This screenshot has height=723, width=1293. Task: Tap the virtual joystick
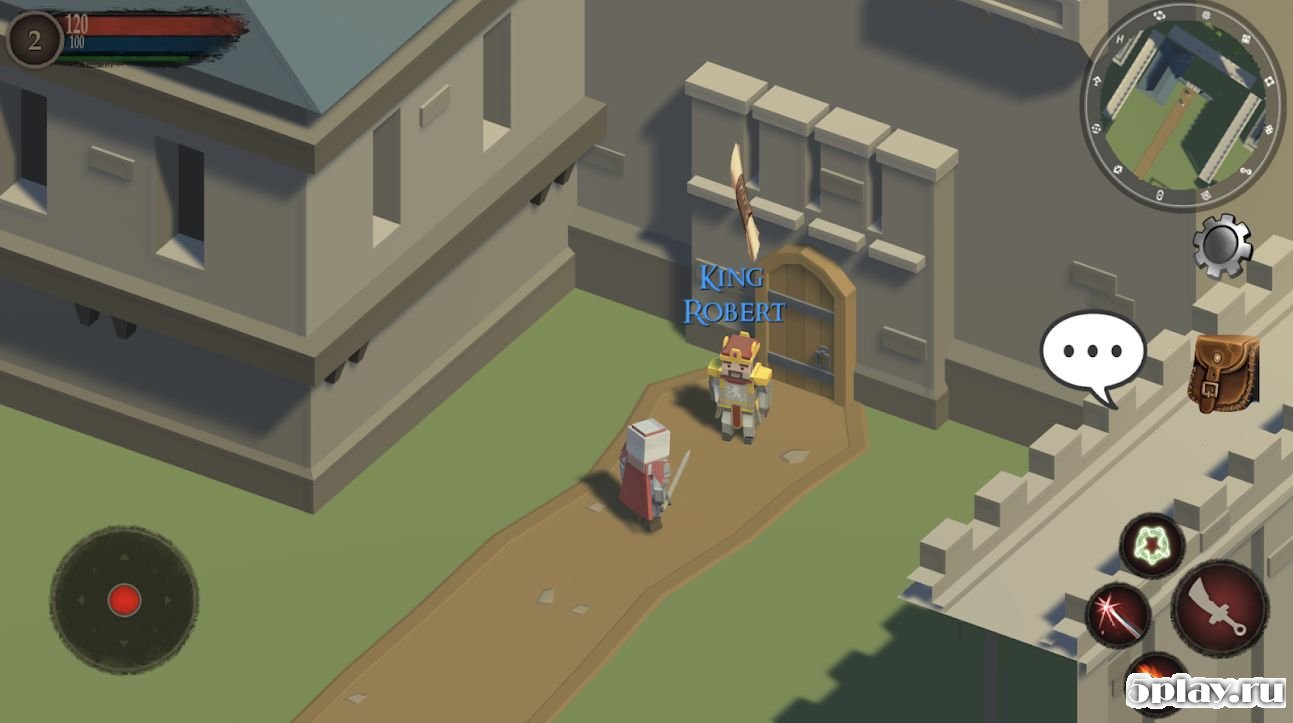pos(124,600)
